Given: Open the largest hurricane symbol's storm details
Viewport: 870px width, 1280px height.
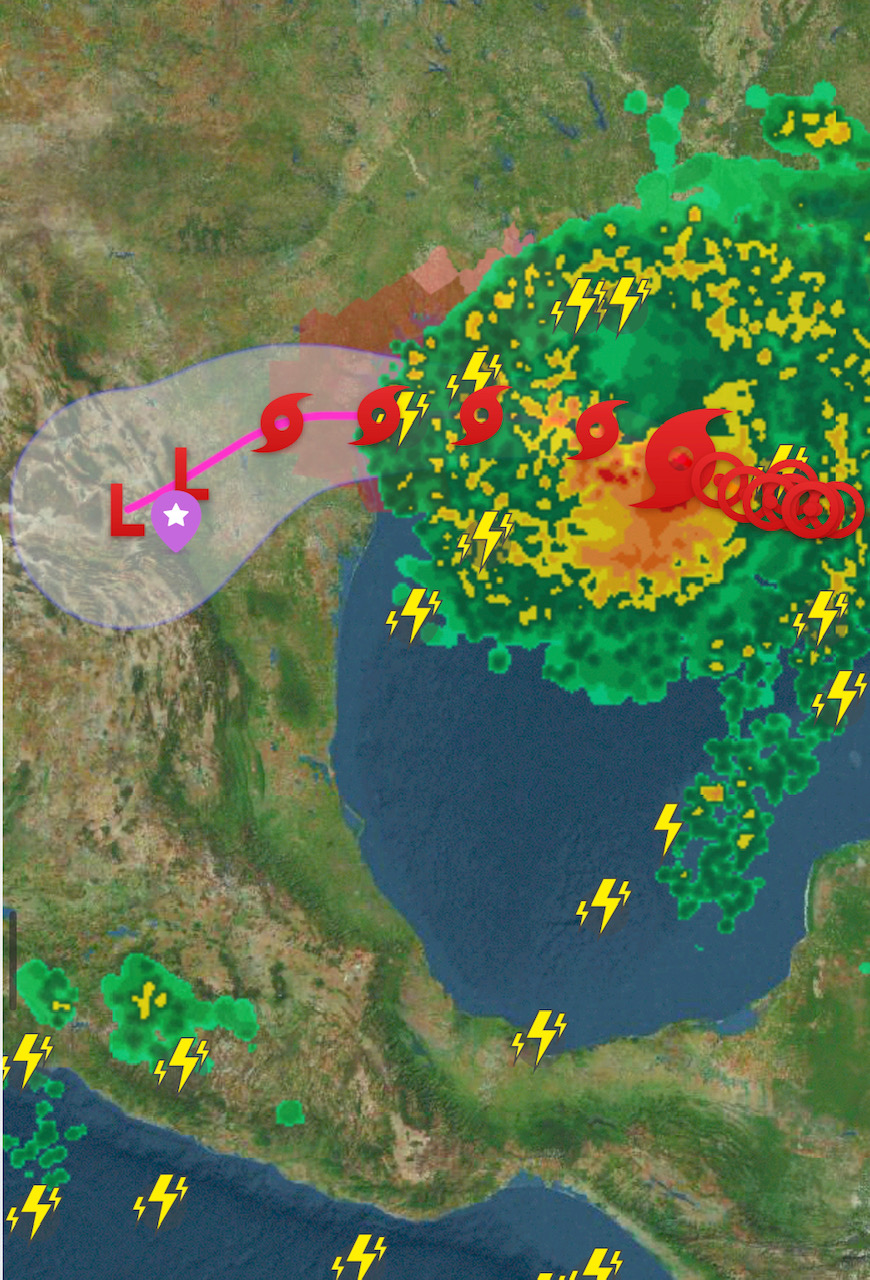Looking at the screenshot, I should click(x=682, y=460).
